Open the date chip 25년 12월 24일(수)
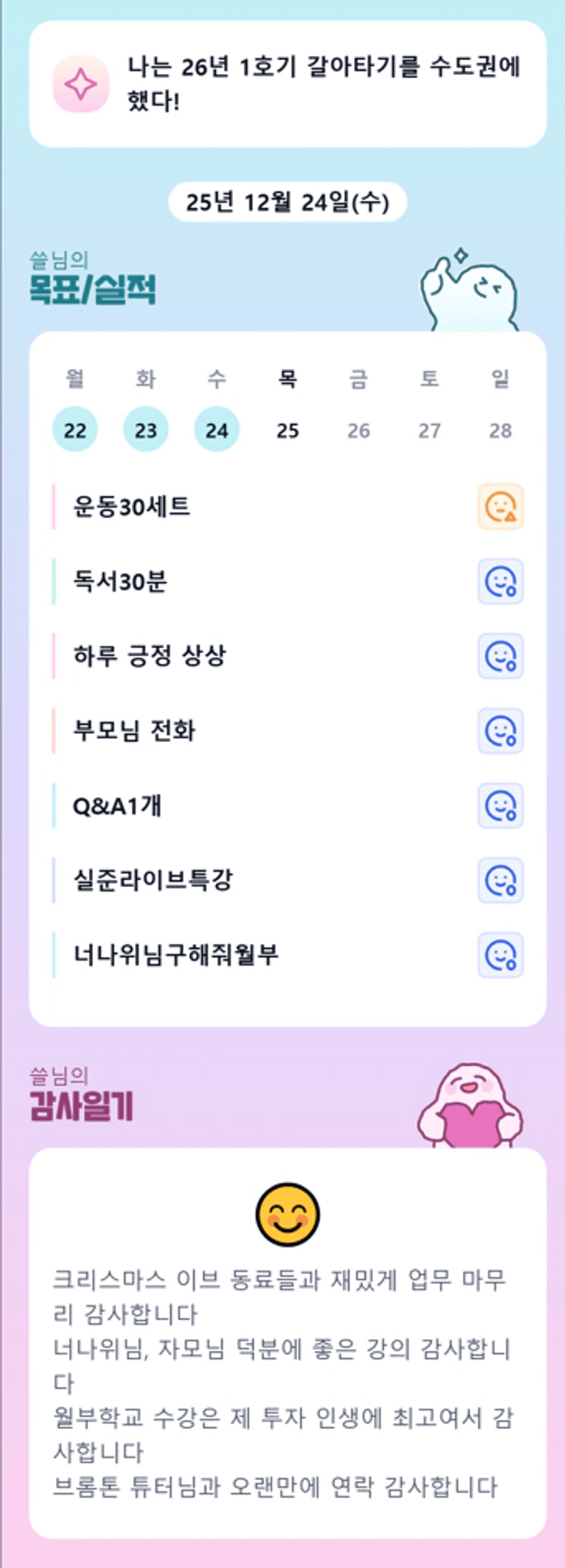 [x=288, y=202]
